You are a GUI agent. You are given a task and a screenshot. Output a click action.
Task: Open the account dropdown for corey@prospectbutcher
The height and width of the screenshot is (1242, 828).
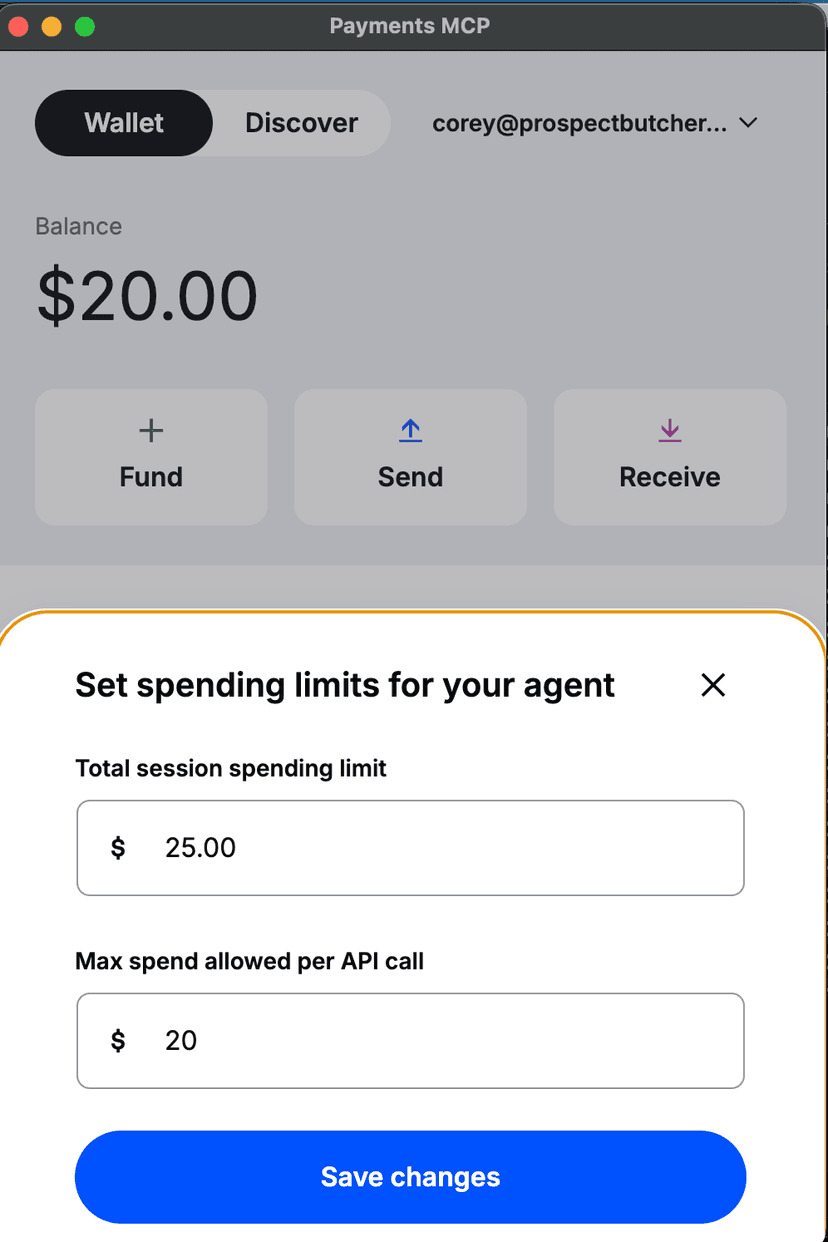[581, 123]
